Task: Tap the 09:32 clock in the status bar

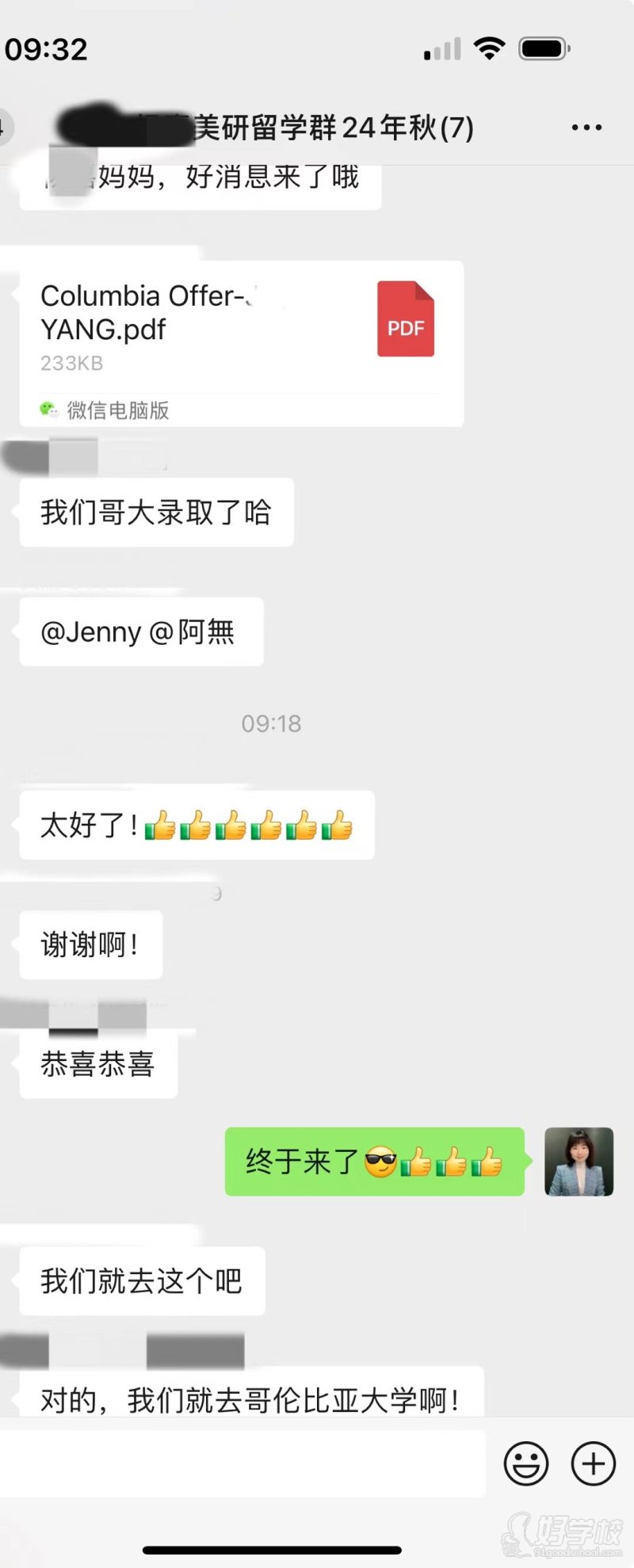Action: (x=44, y=49)
